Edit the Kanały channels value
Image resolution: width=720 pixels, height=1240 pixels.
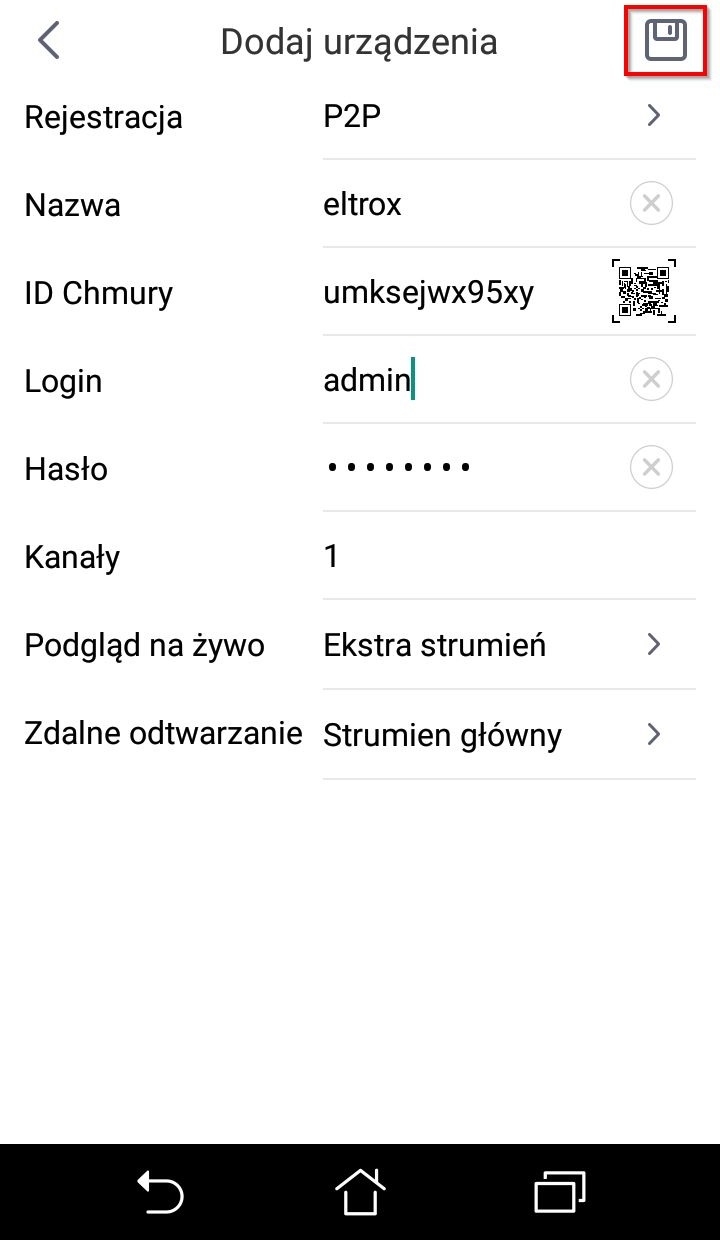509,556
